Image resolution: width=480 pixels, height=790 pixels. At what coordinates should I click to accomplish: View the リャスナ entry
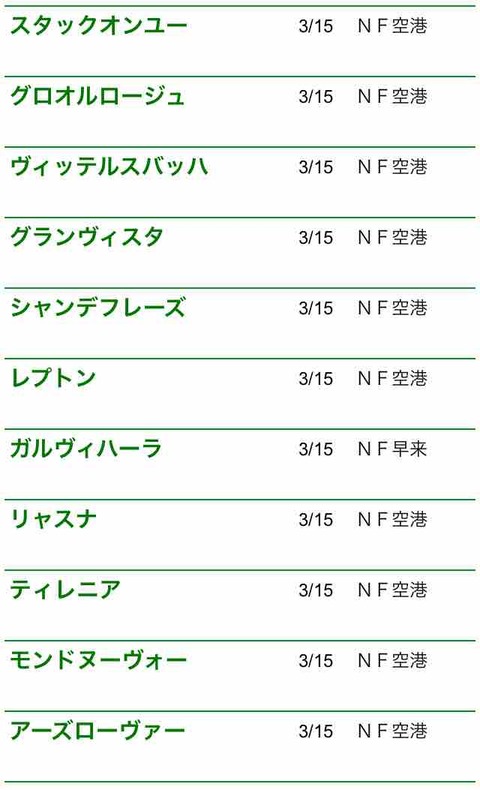click(x=240, y=535)
